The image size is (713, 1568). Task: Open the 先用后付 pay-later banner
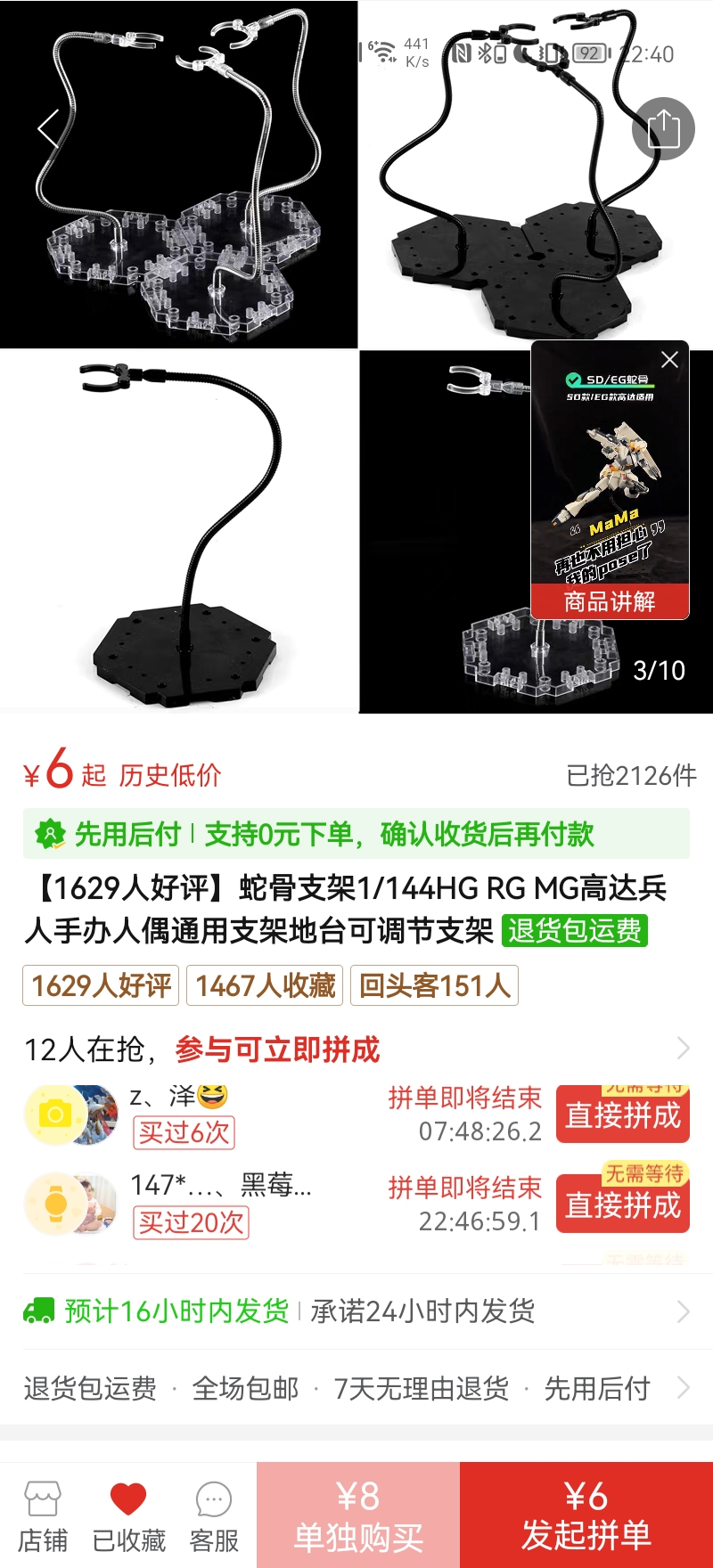pos(356,834)
